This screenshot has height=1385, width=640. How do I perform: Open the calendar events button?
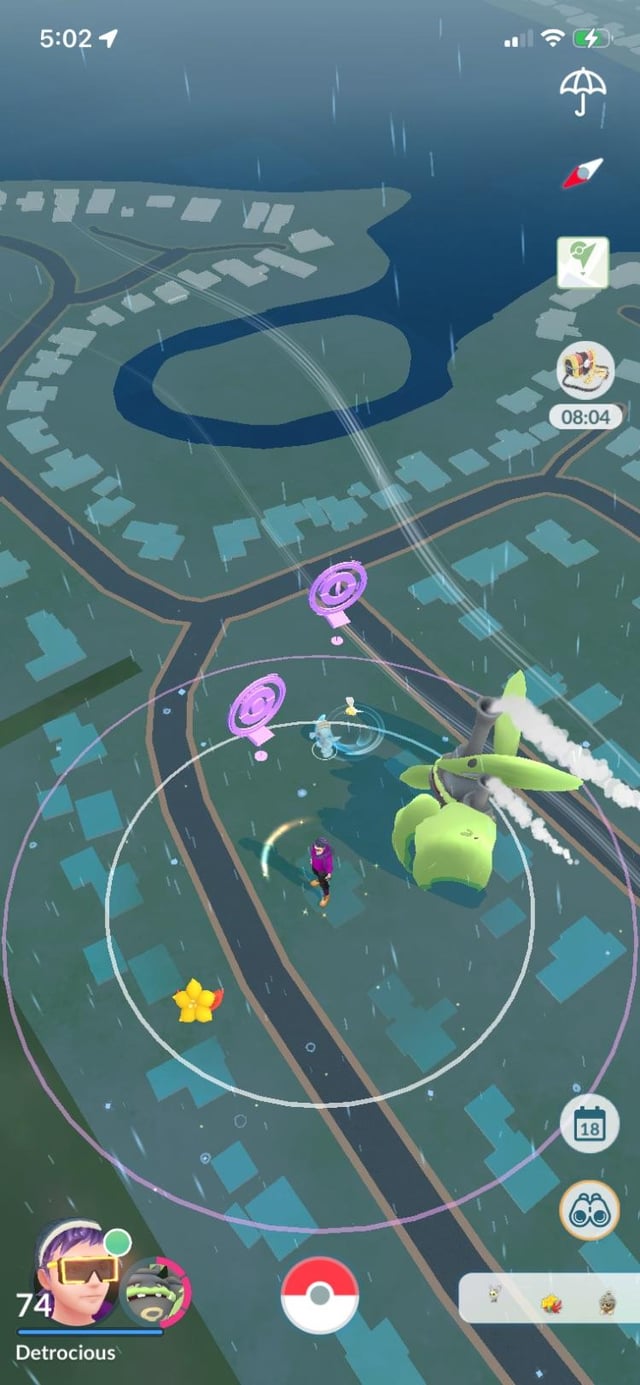tap(589, 1122)
